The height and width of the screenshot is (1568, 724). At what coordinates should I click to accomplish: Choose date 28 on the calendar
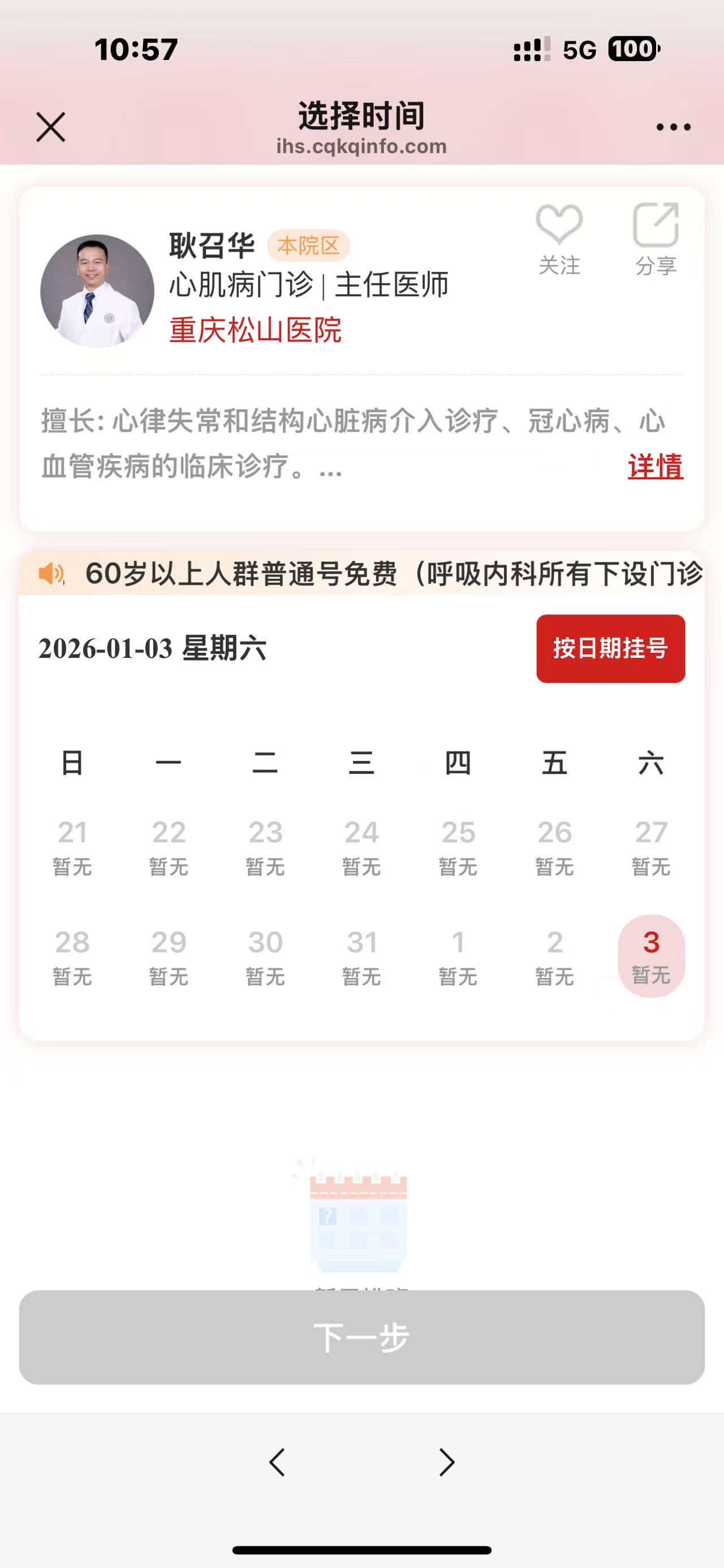tap(72, 956)
